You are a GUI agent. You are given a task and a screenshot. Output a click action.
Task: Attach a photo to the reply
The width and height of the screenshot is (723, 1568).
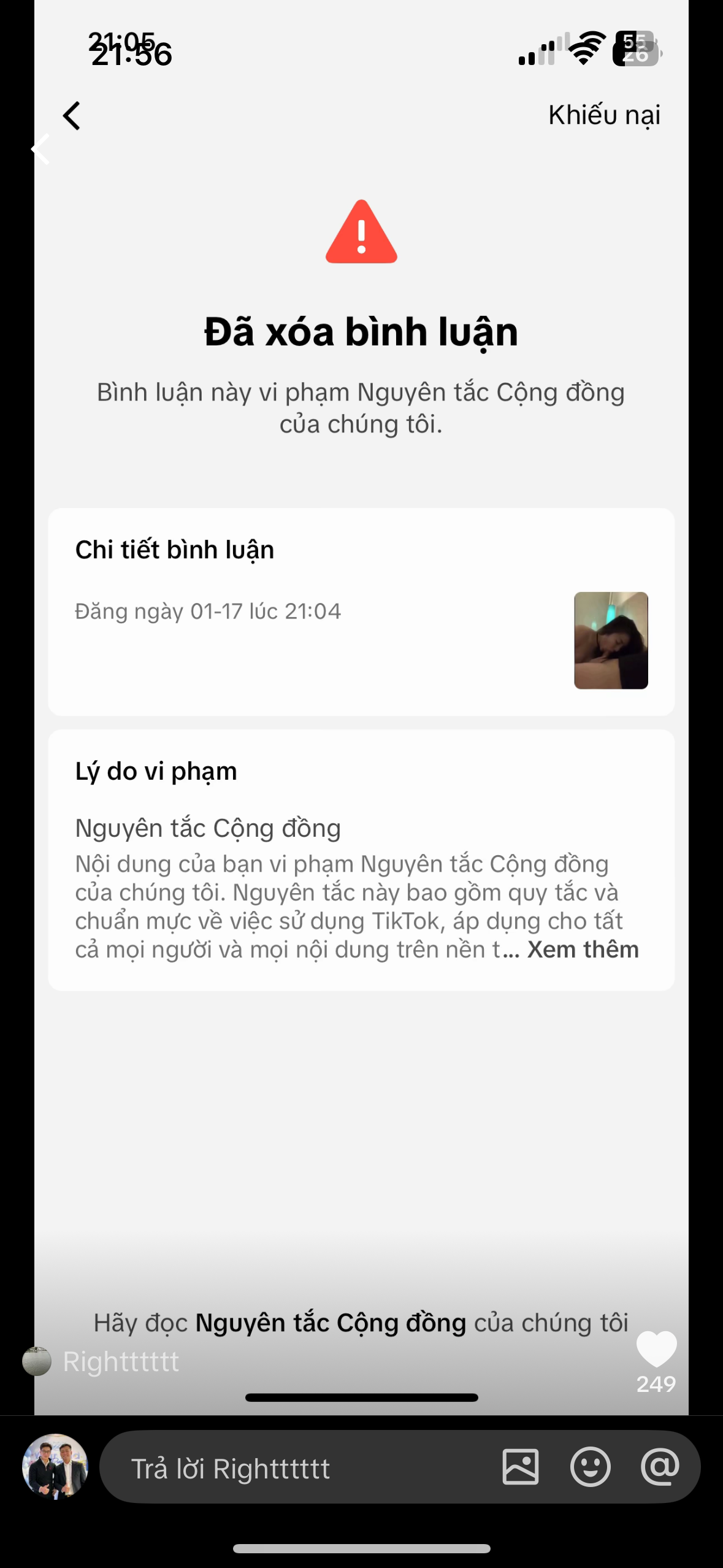(x=521, y=1467)
